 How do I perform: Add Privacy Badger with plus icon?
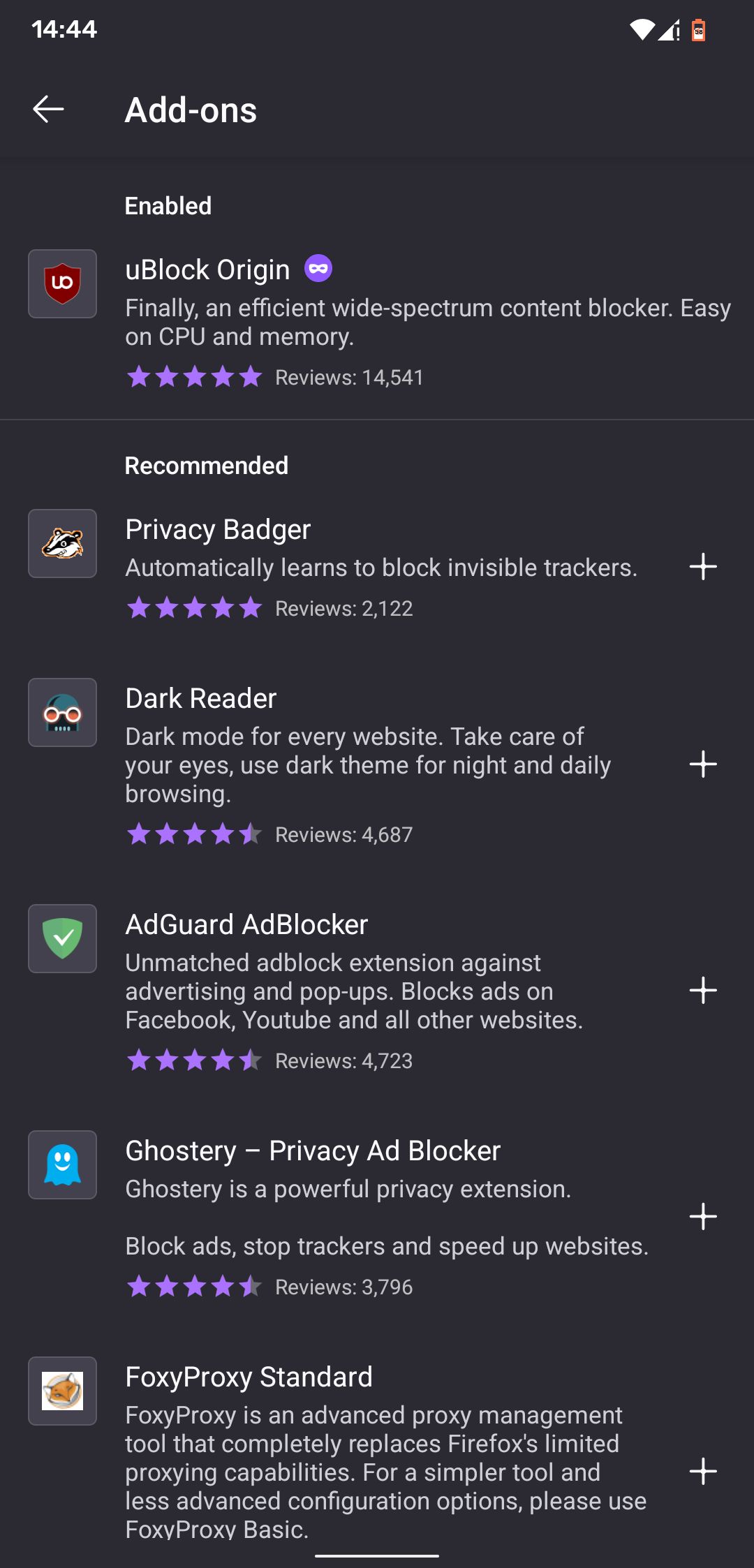coord(703,566)
